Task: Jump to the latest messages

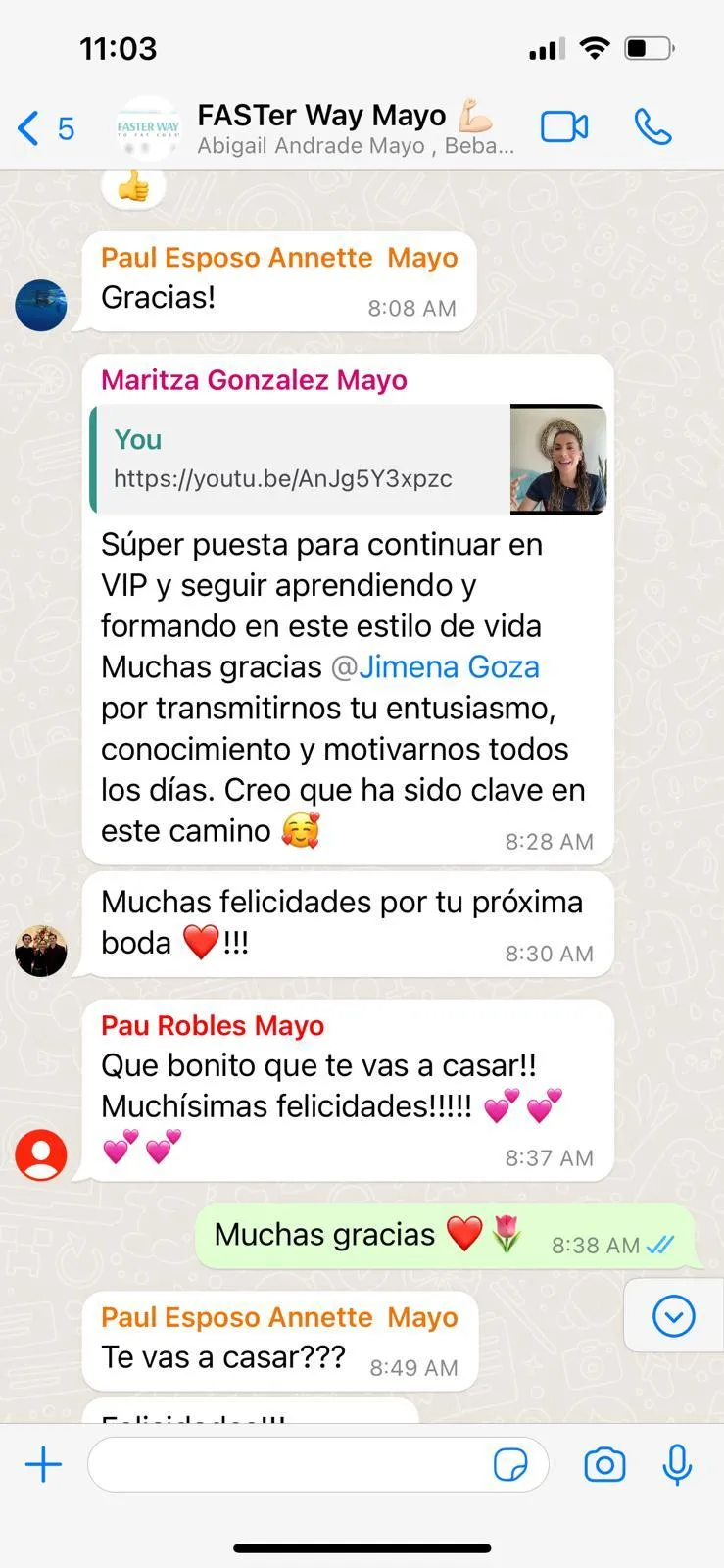Action: pos(674,1316)
